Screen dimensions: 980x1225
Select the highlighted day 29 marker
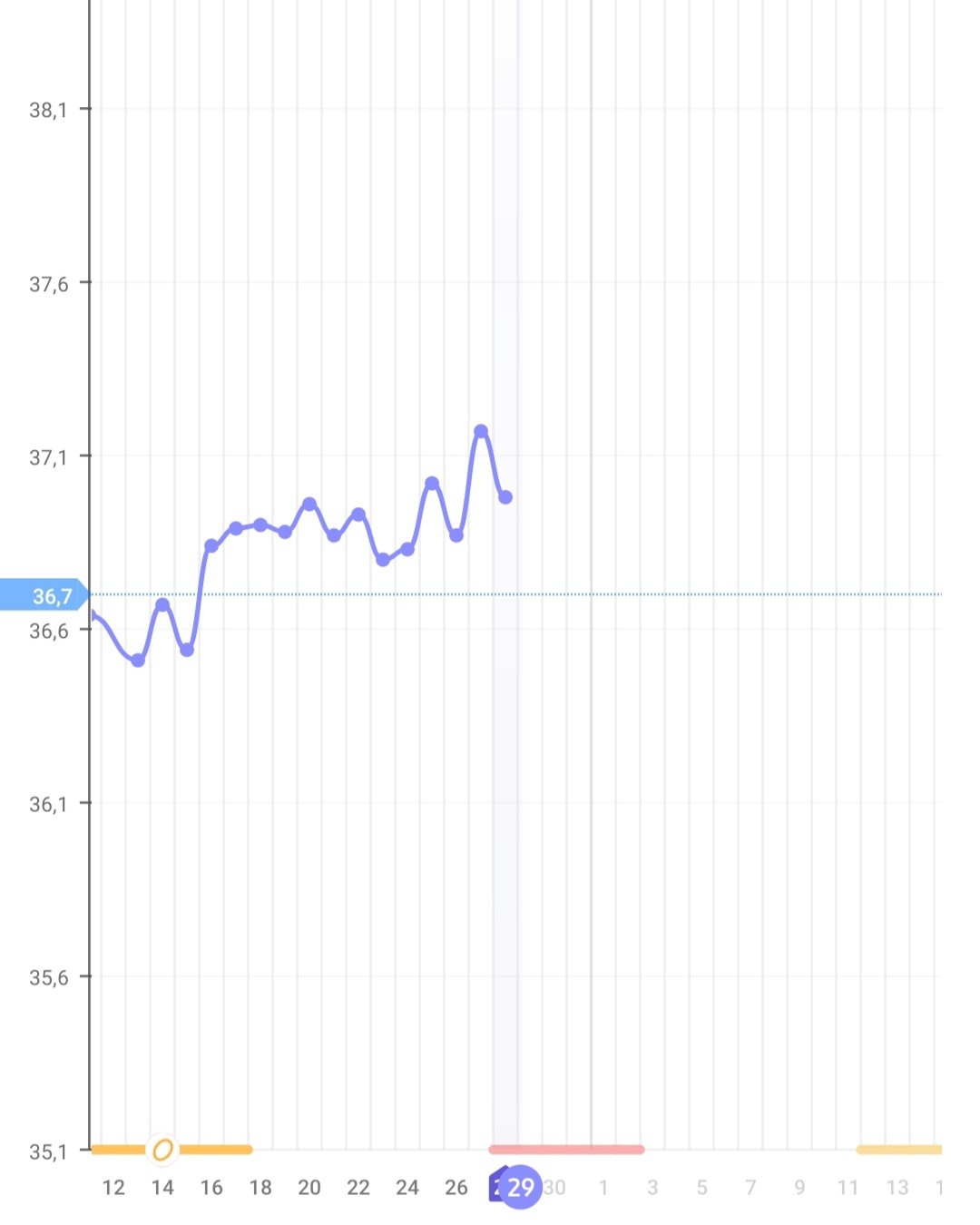tap(521, 1187)
